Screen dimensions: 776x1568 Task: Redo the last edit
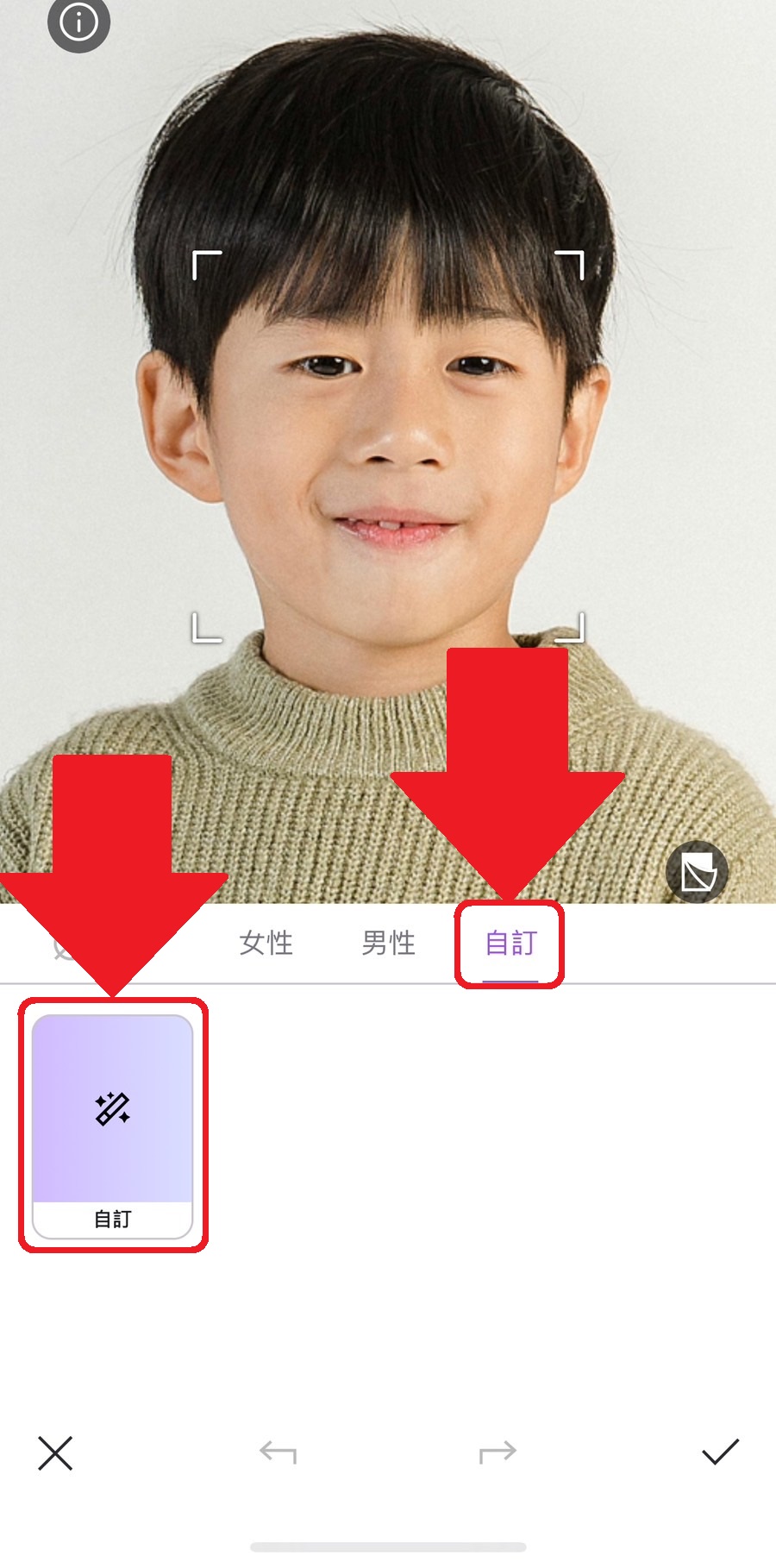coord(498,1453)
